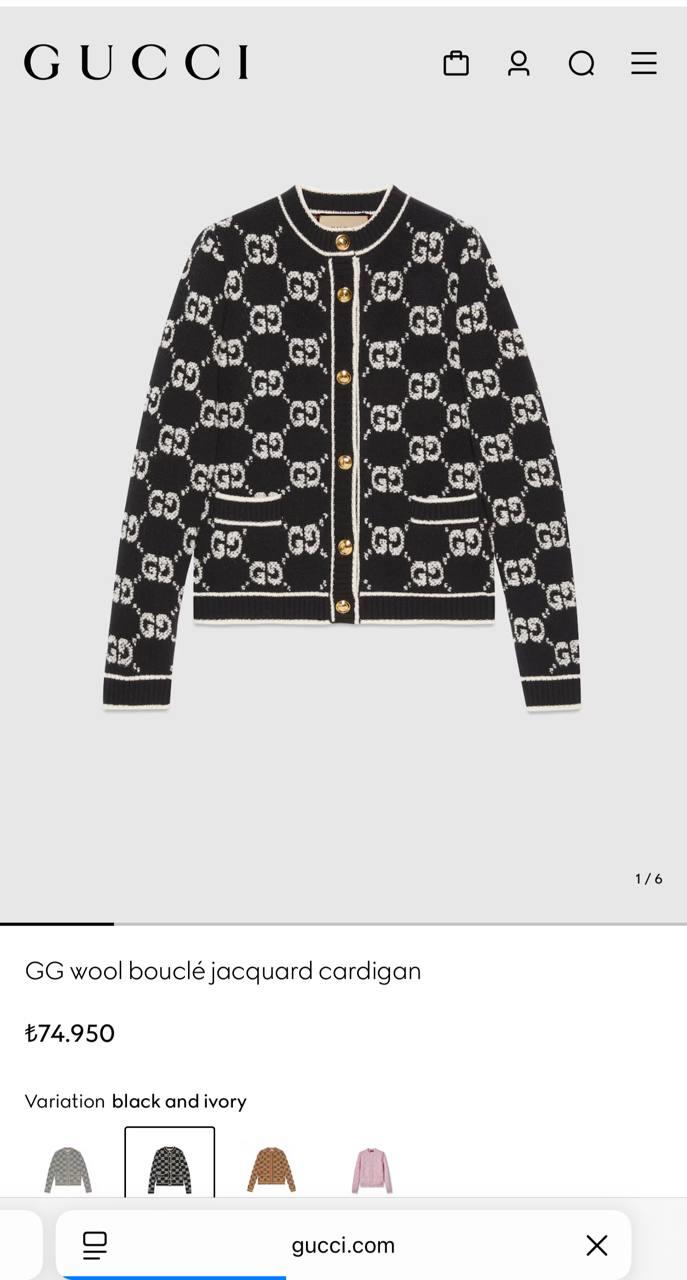Stop loading with the X button
This screenshot has height=1280, width=687.
(x=597, y=1245)
